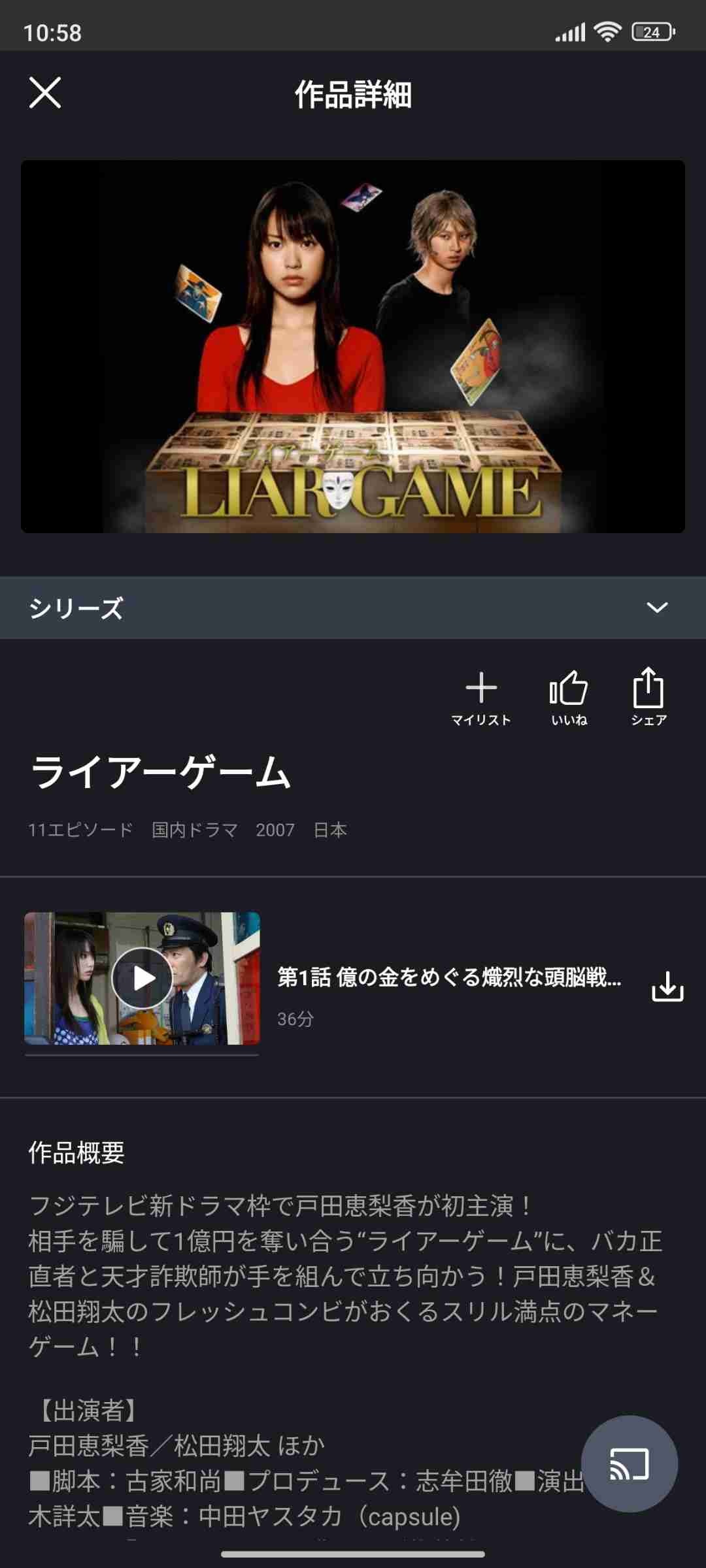The image size is (706, 1568).
Task: Add ライアーゲーム to マイリスト
Action: 481,698
